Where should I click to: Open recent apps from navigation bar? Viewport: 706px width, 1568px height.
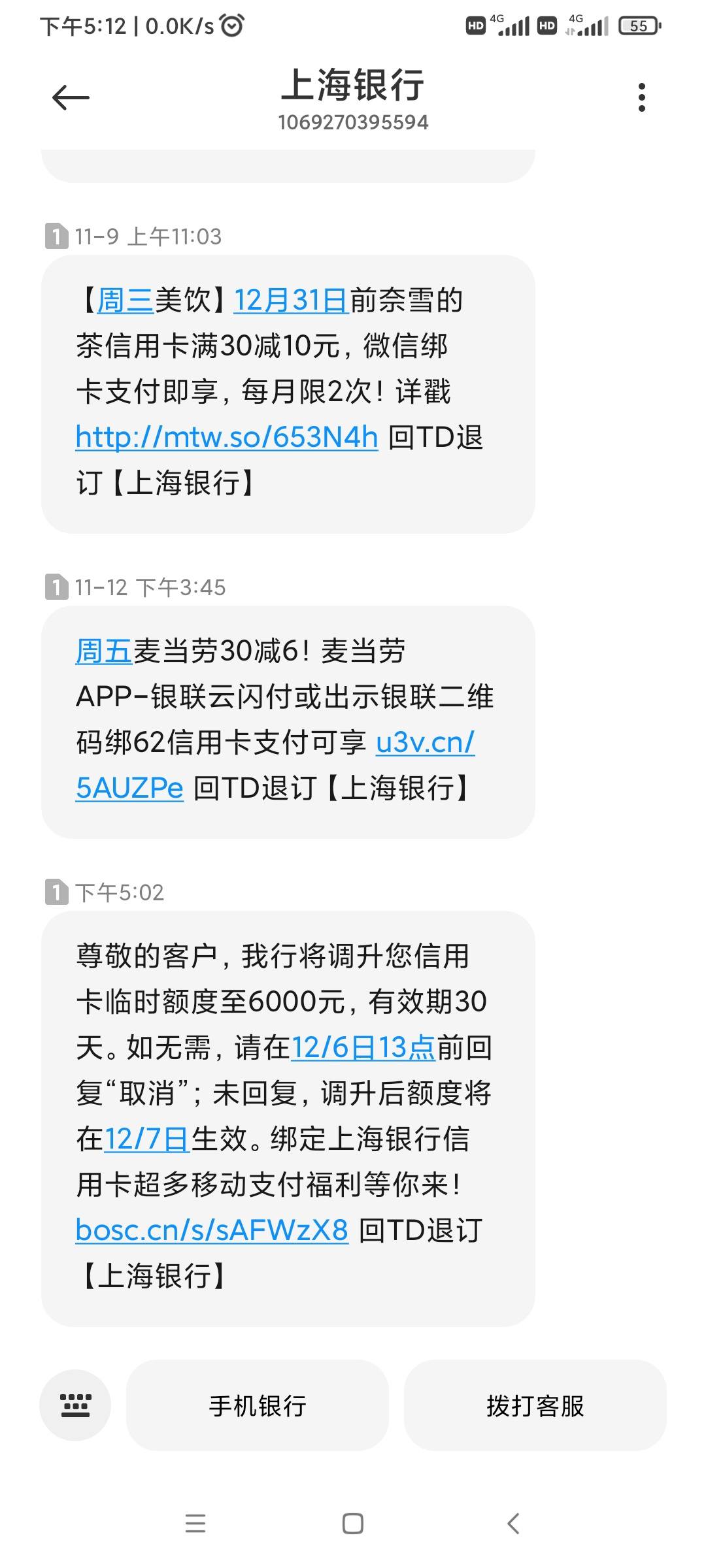[195, 1523]
